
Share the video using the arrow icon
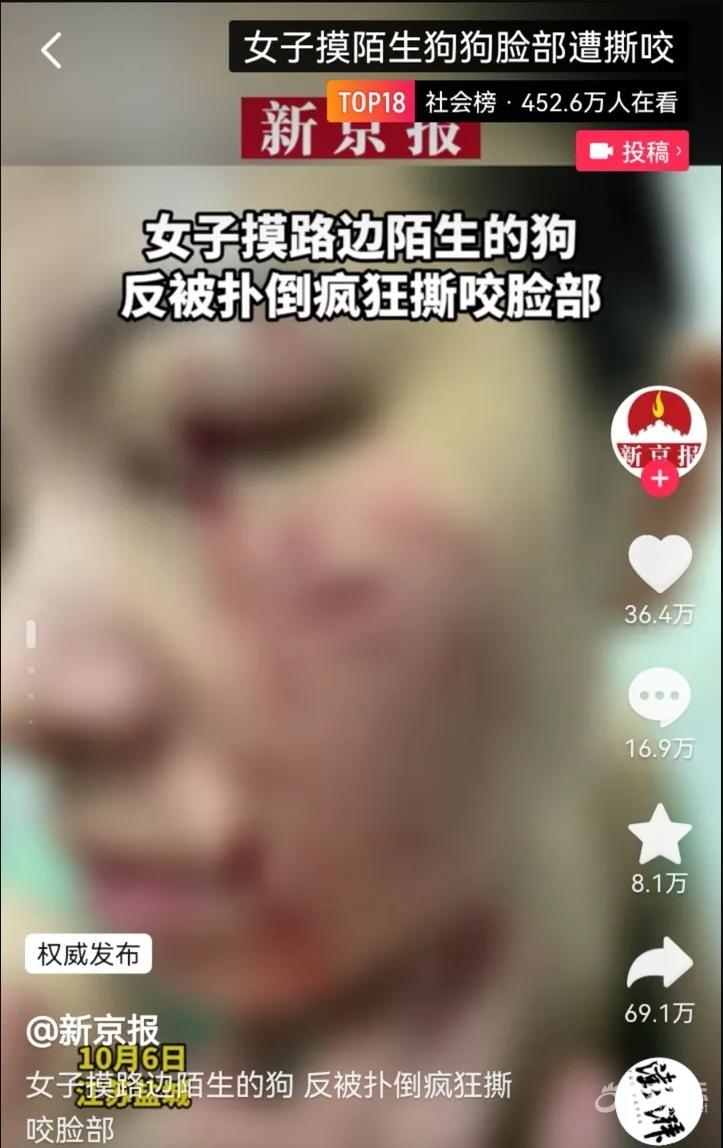point(659,964)
